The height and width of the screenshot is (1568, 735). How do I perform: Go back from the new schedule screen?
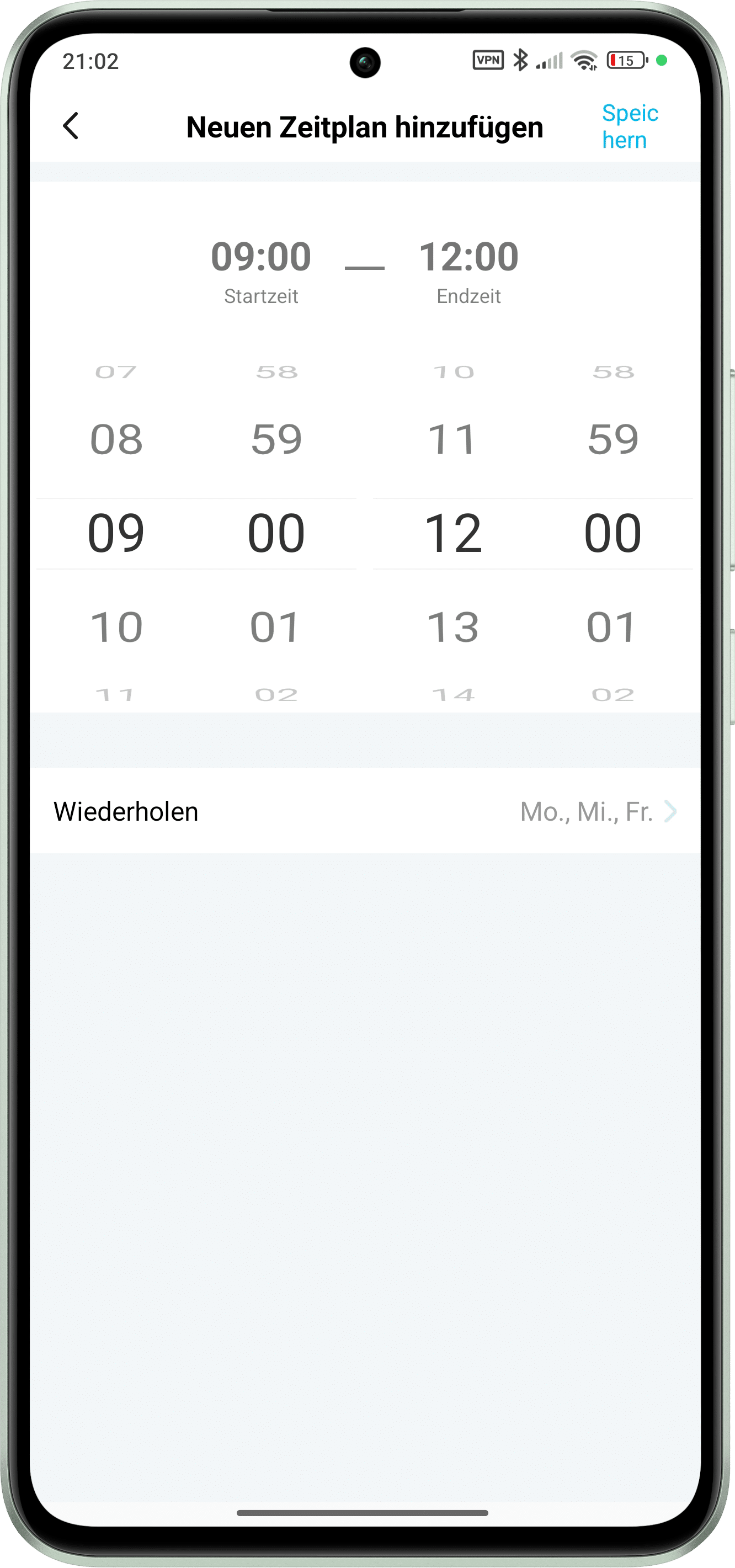click(71, 126)
